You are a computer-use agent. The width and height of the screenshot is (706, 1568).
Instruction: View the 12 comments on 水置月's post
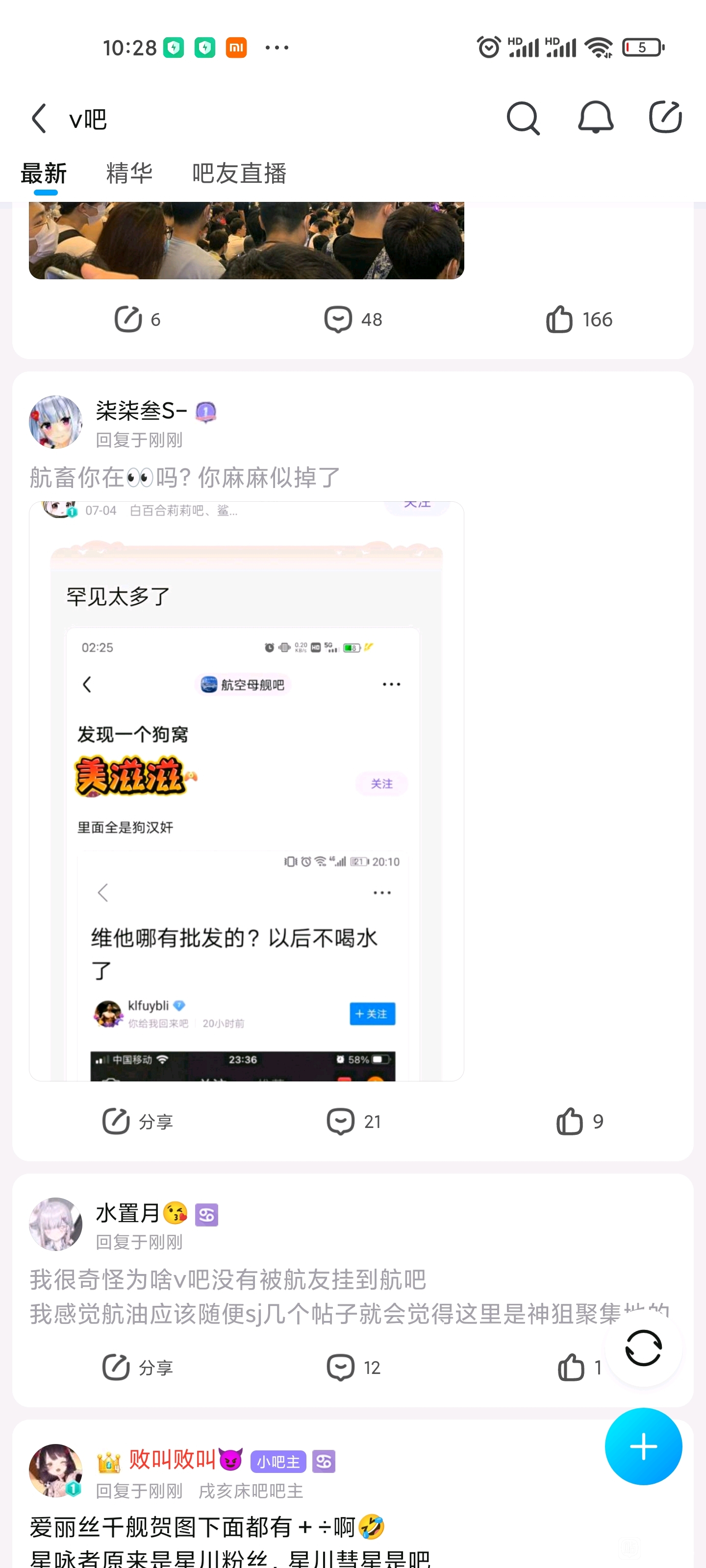tap(353, 1368)
